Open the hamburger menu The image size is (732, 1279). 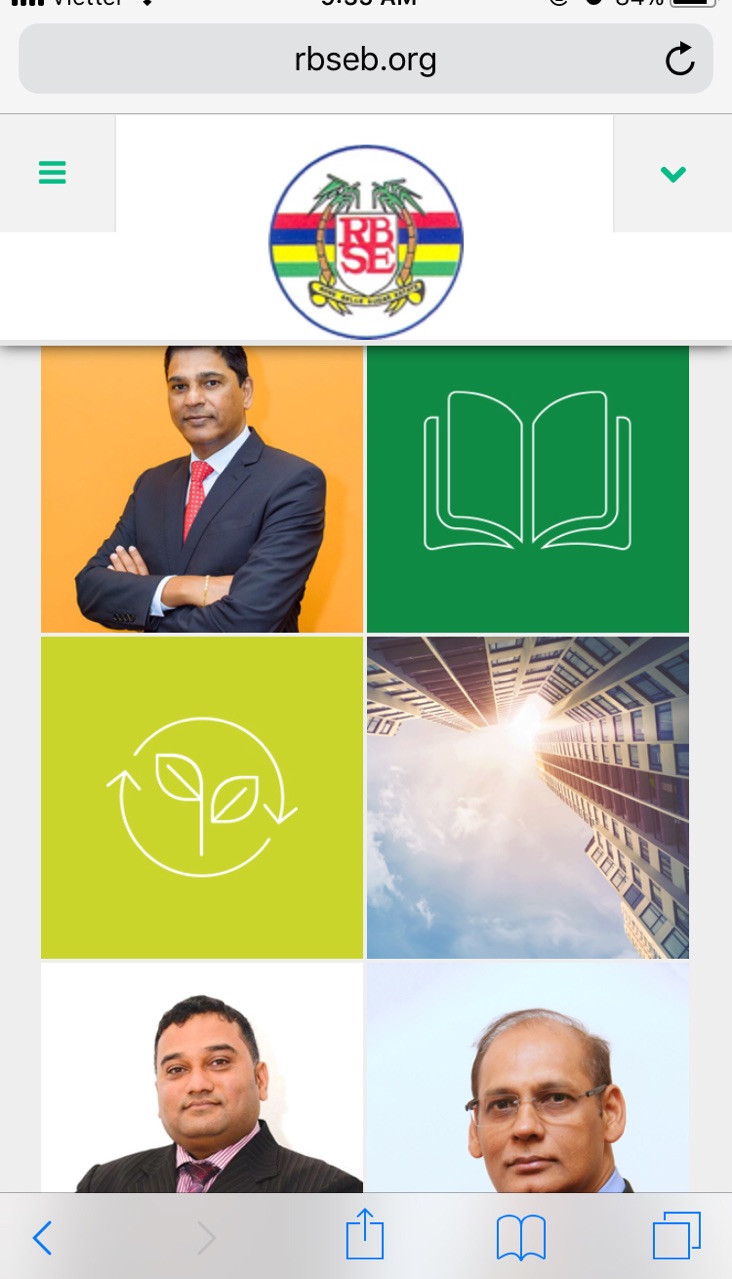(52, 173)
